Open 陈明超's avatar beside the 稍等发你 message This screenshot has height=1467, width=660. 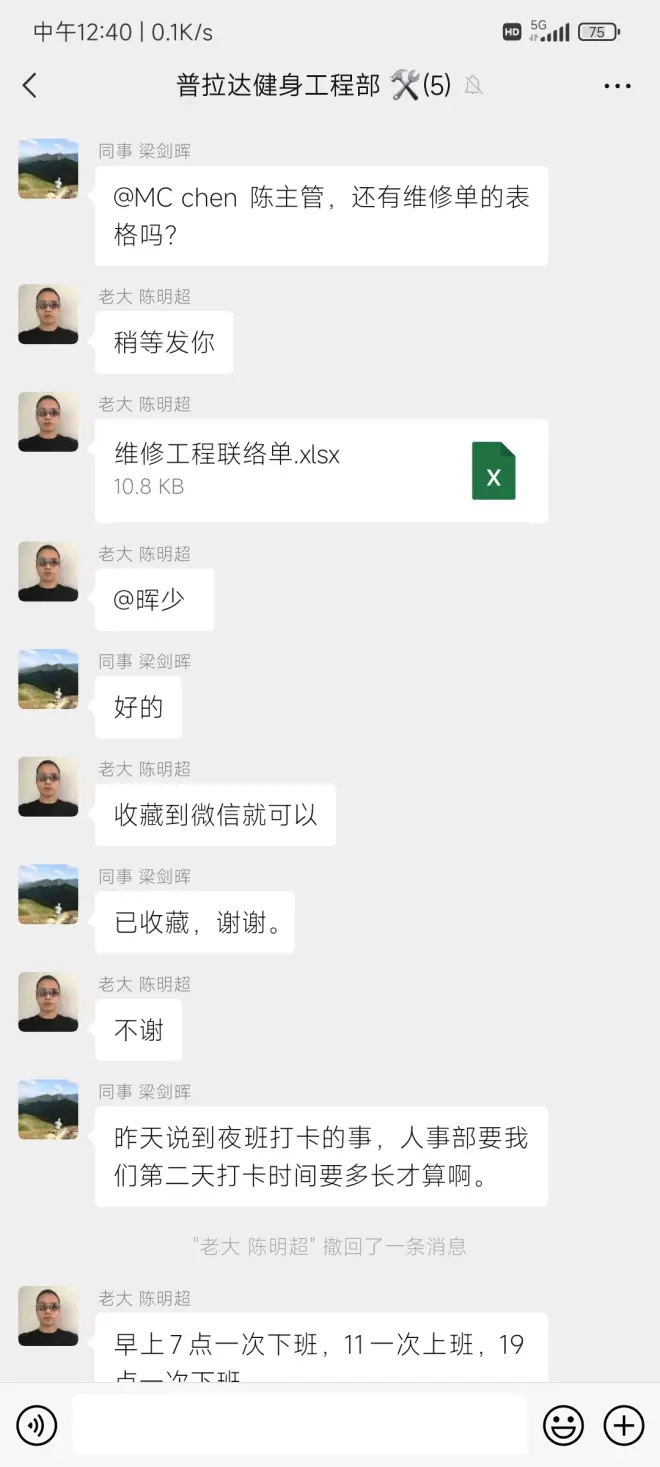48,314
